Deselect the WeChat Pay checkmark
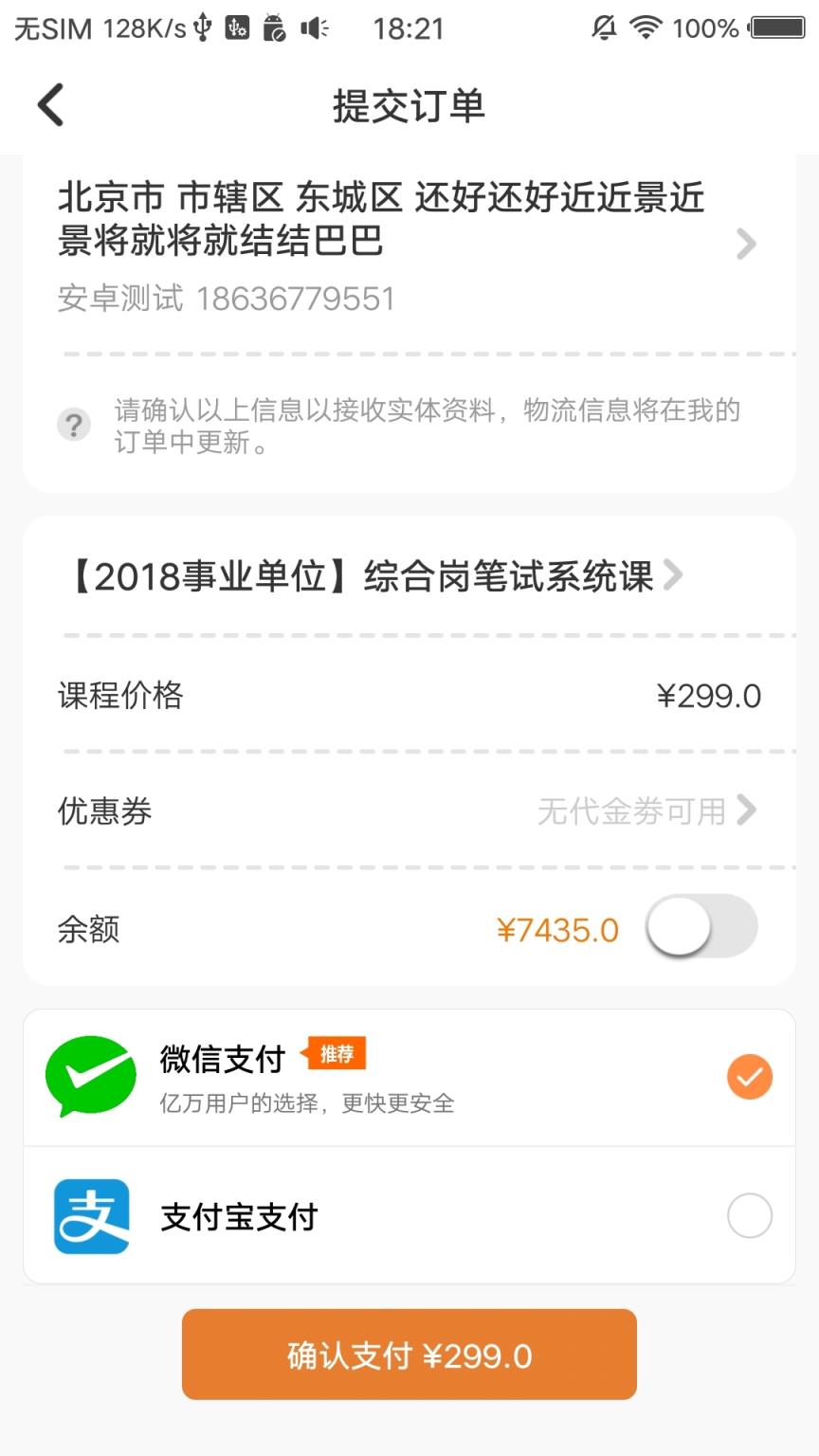The height and width of the screenshot is (1456, 819). tap(749, 1076)
